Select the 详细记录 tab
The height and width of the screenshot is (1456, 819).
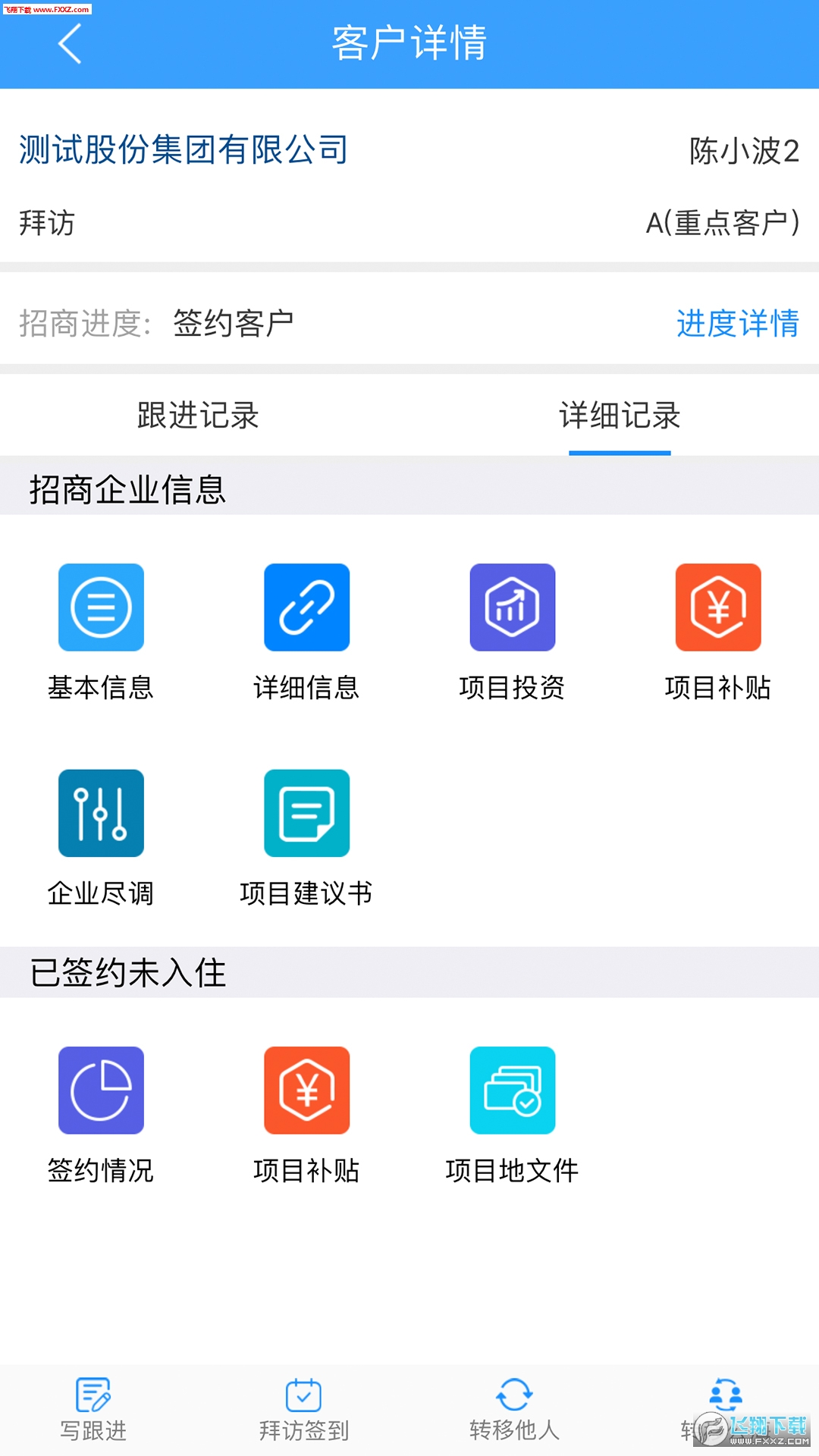coord(620,415)
